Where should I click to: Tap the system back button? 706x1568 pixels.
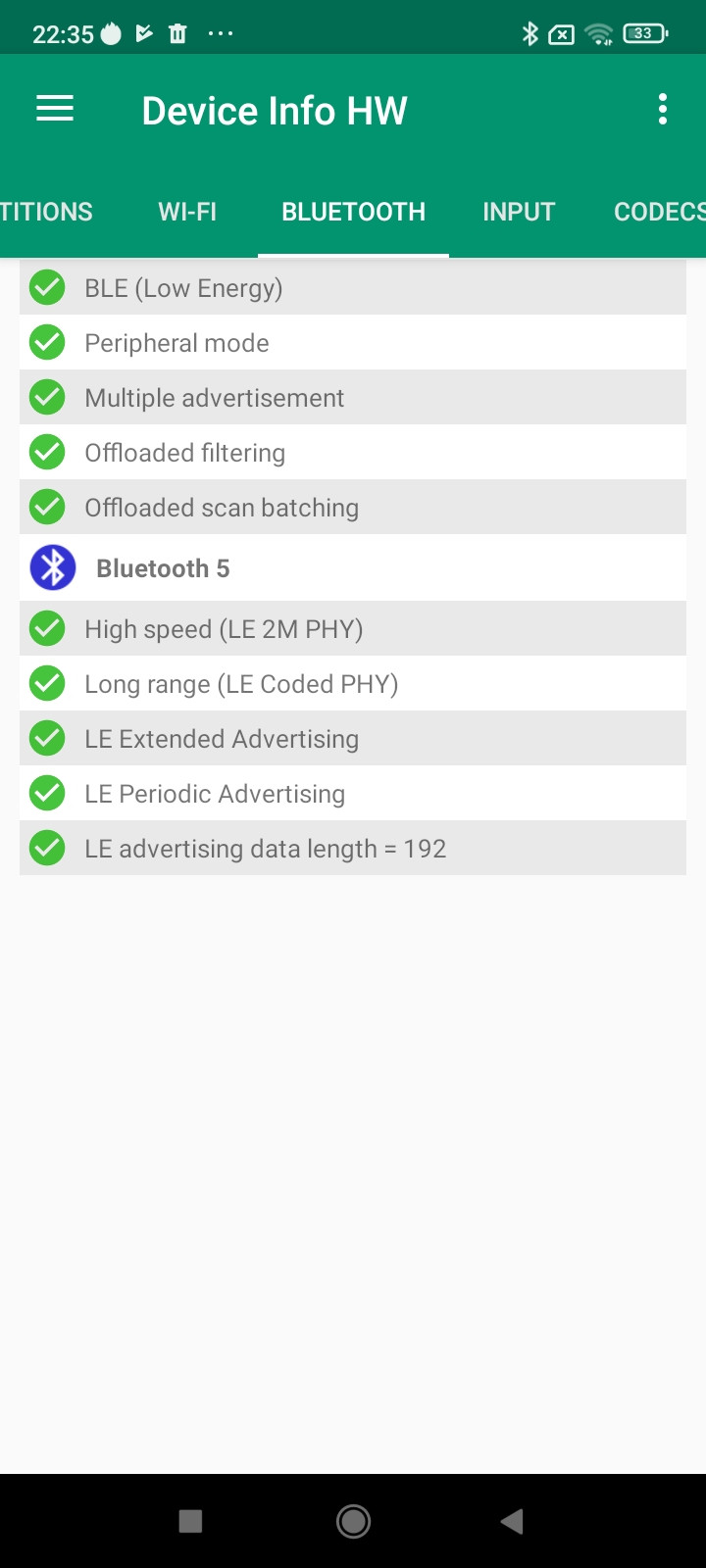coord(512,1521)
